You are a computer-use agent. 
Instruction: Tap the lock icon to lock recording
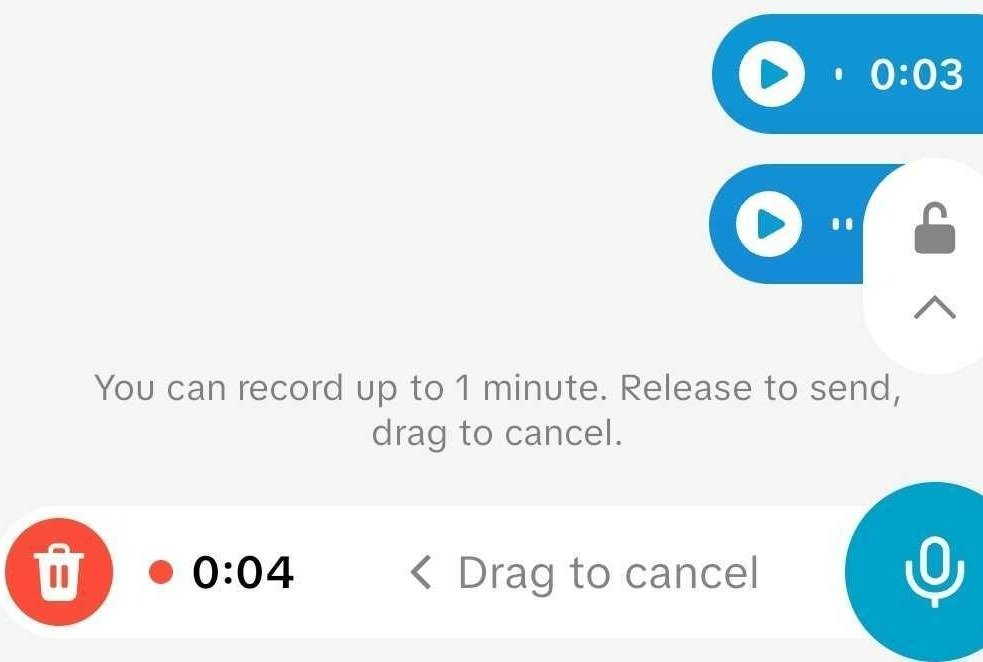(934, 229)
